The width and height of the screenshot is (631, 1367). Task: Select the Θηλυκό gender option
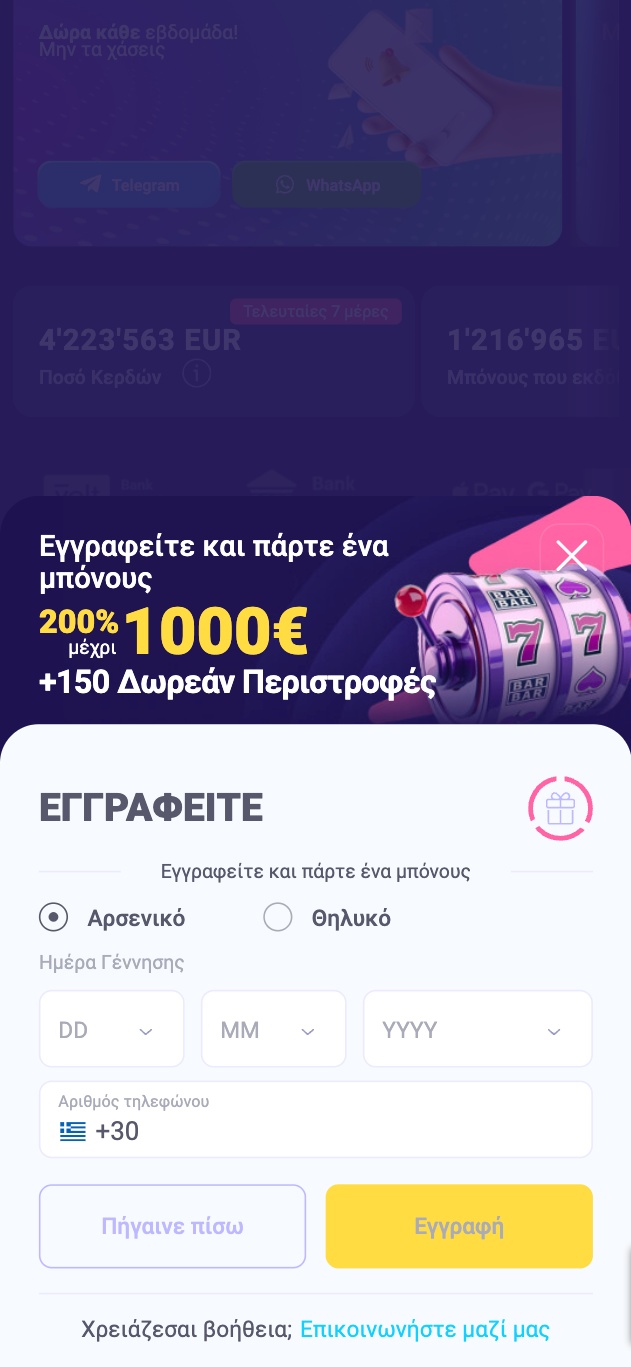(x=277, y=917)
